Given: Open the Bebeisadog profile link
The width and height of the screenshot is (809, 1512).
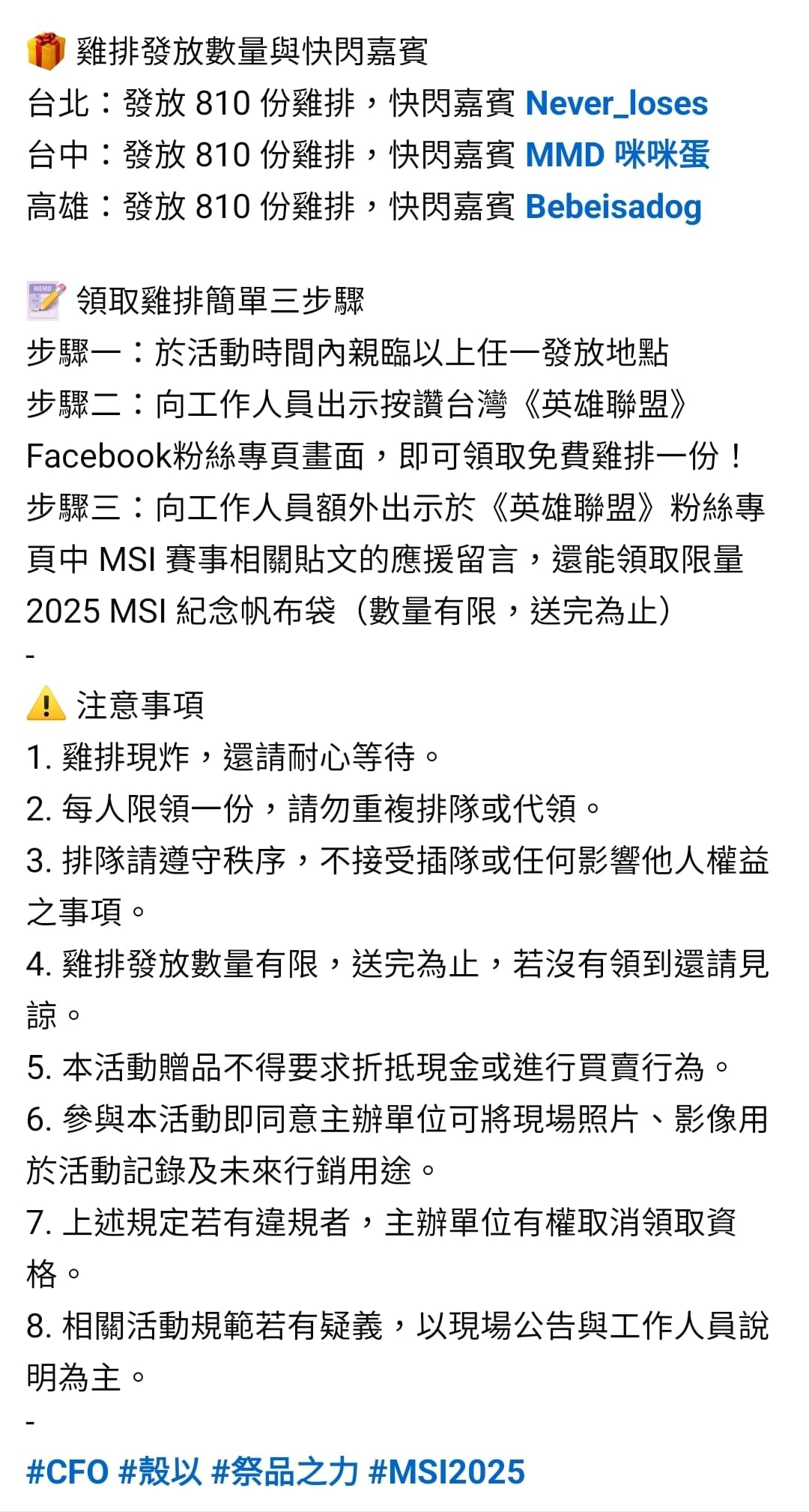Looking at the screenshot, I should [x=613, y=208].
